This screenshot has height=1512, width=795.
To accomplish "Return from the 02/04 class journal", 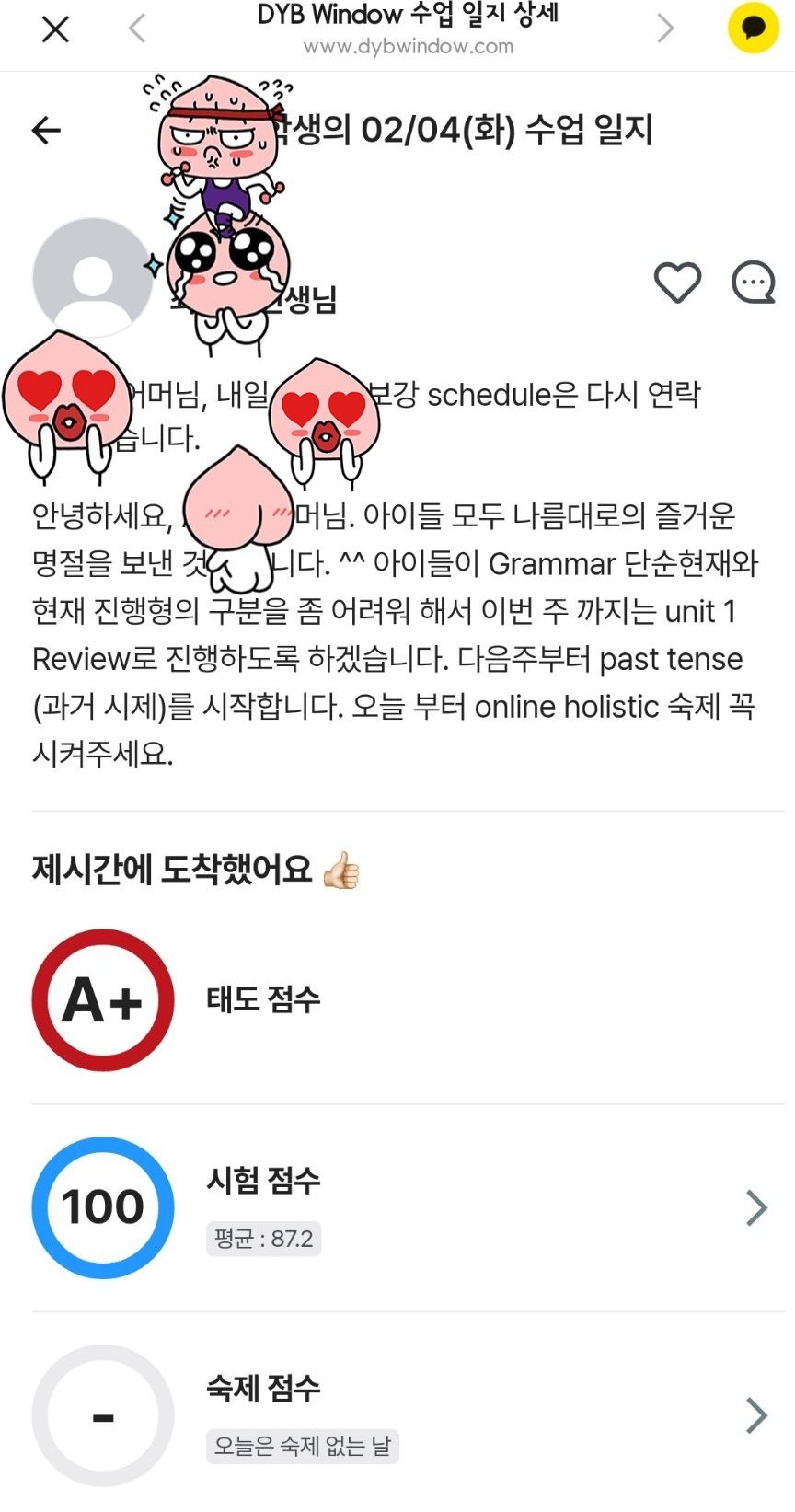I will click(46, 131).
